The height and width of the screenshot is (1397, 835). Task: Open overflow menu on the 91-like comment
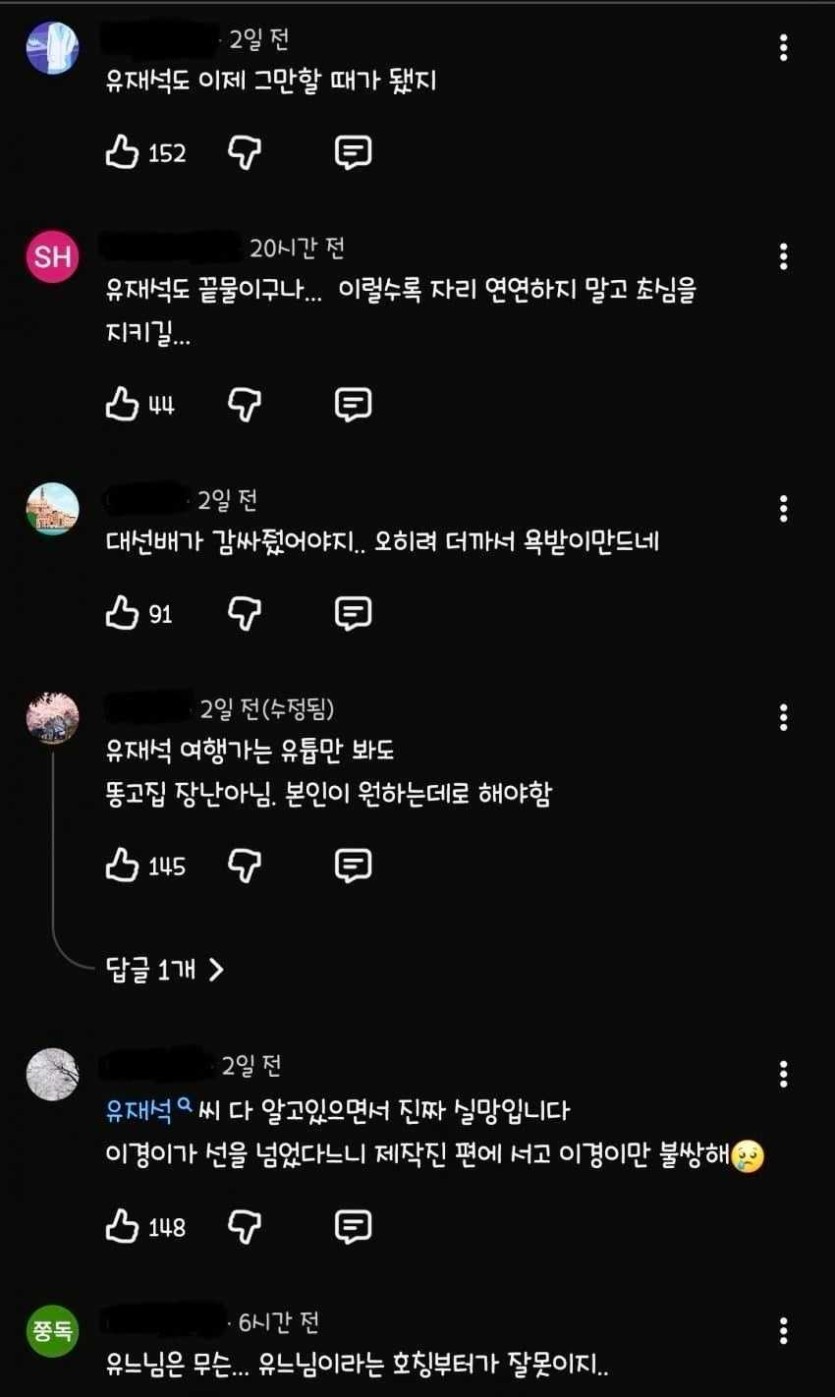point(783,508)
